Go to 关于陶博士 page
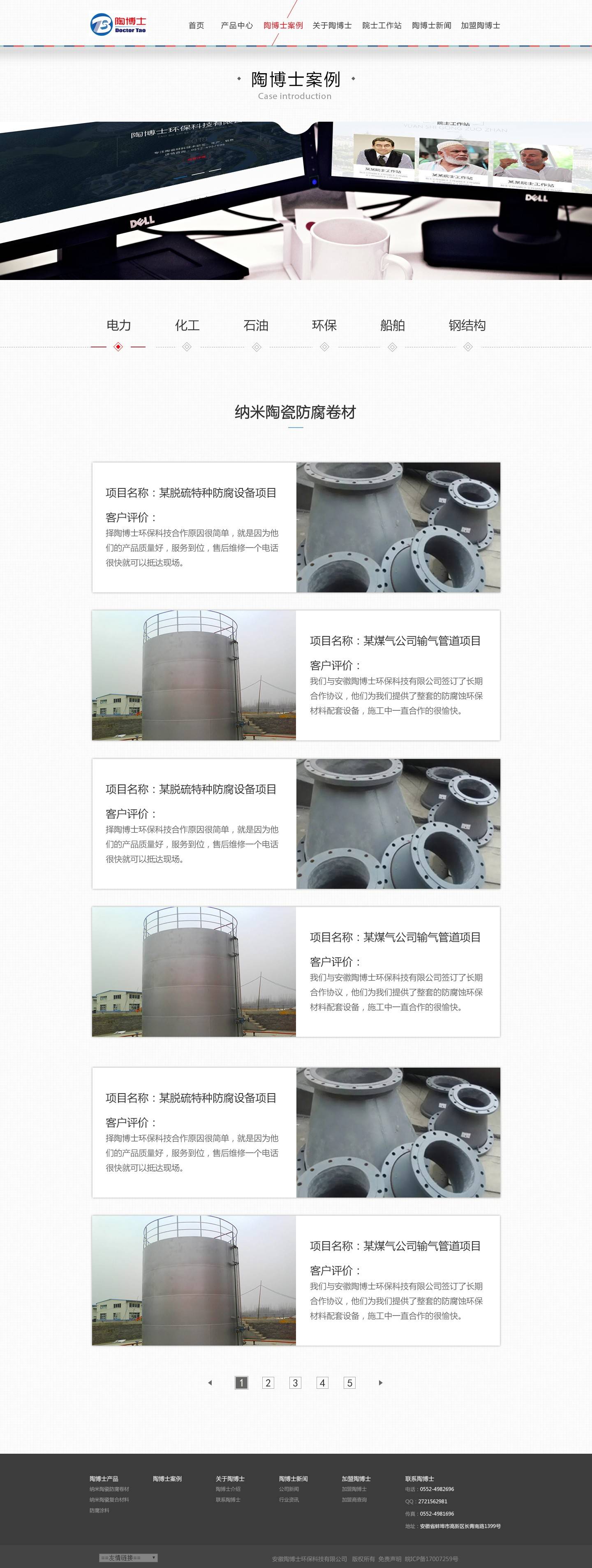Screen dimensions: 592x1568 332,25
